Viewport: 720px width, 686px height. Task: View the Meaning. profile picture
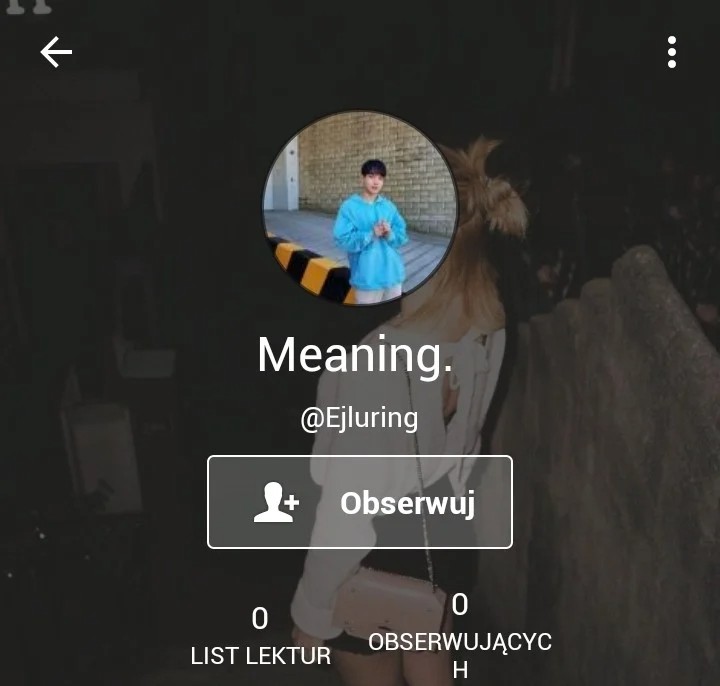point(360,208)
